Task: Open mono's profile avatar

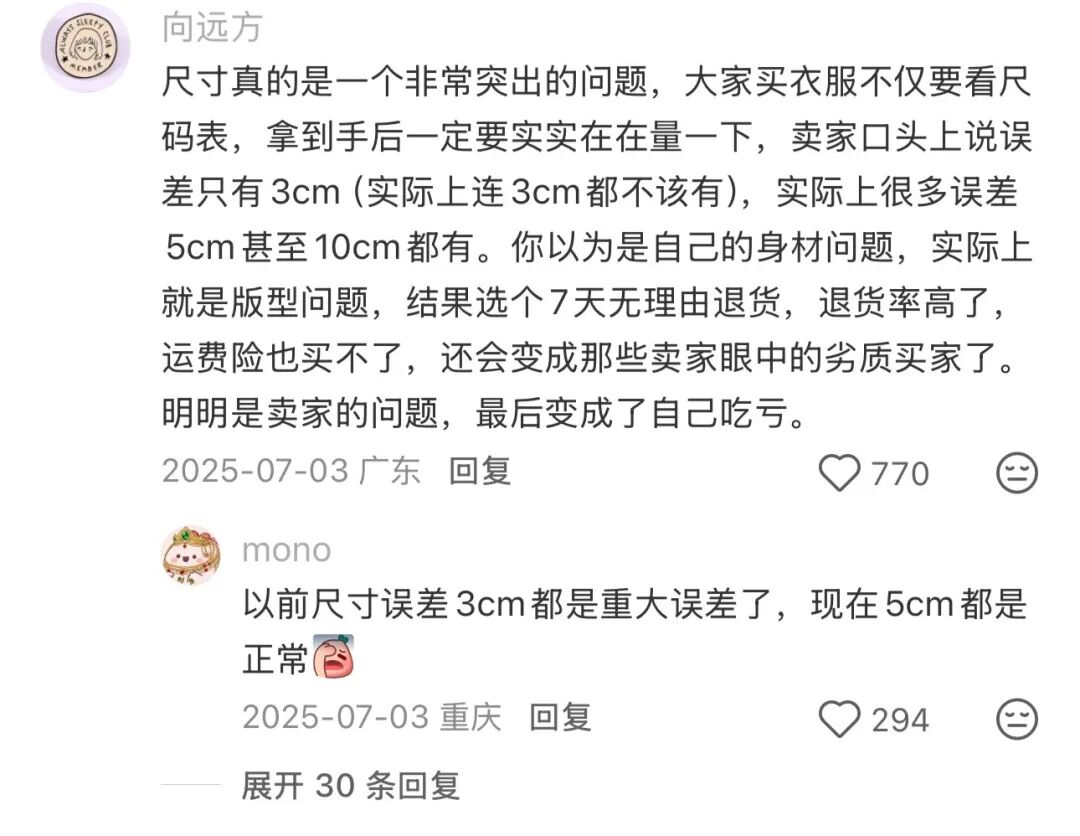Action: coord(190,555)
